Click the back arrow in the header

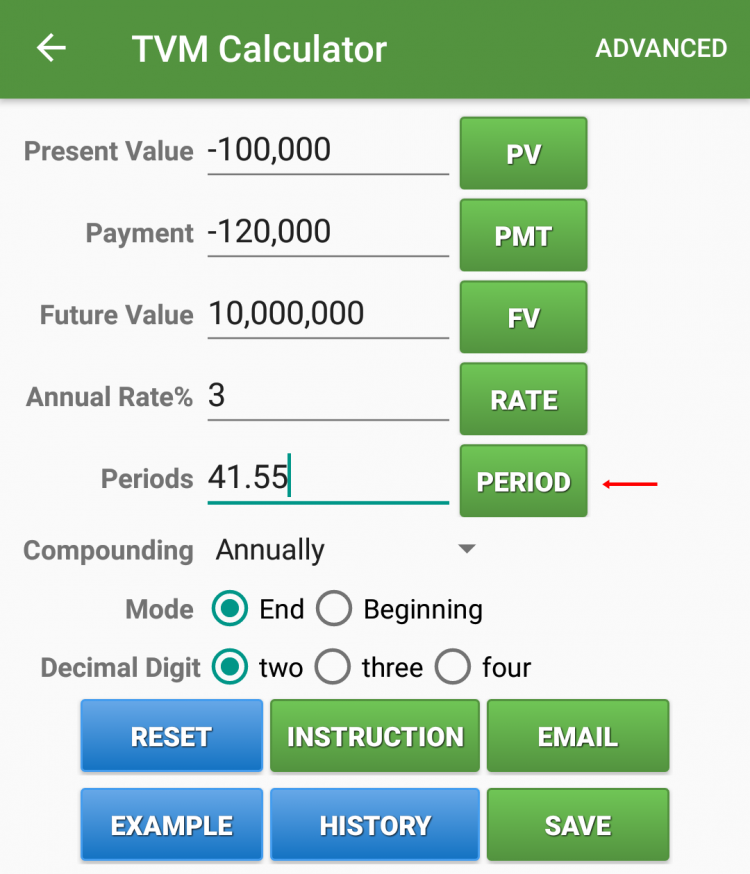(50, 48)
